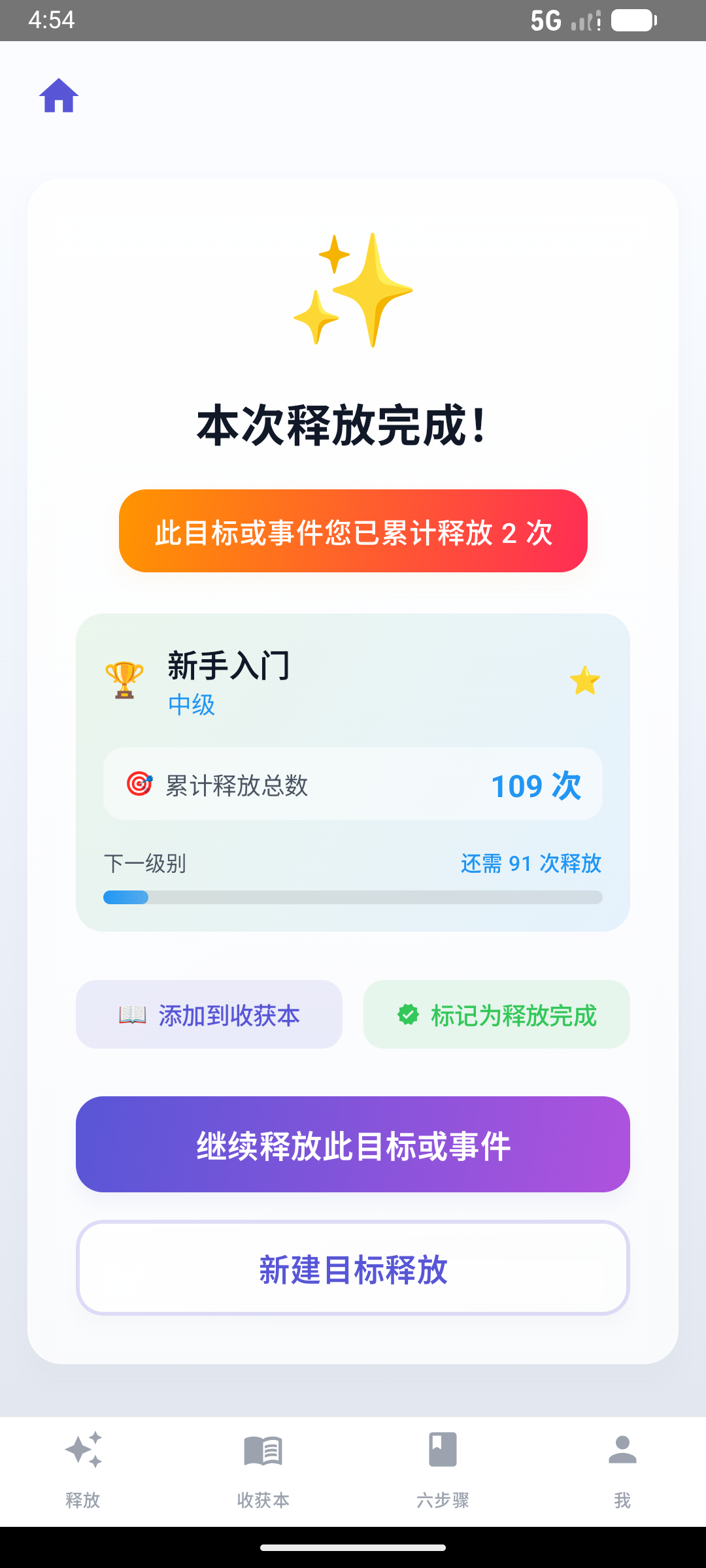Switch to the 收获本 tab
Screen dimensions: 706x1568
262,1470
